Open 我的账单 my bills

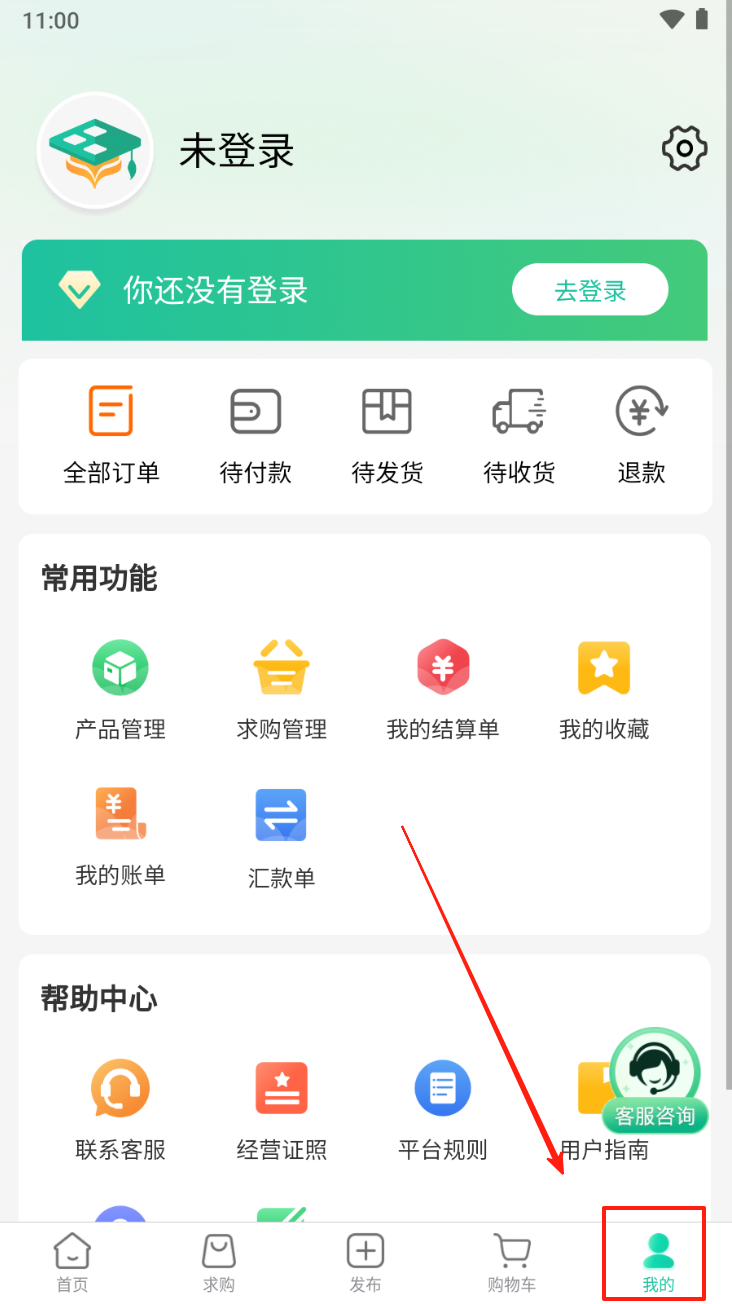[x=120, y=837]
